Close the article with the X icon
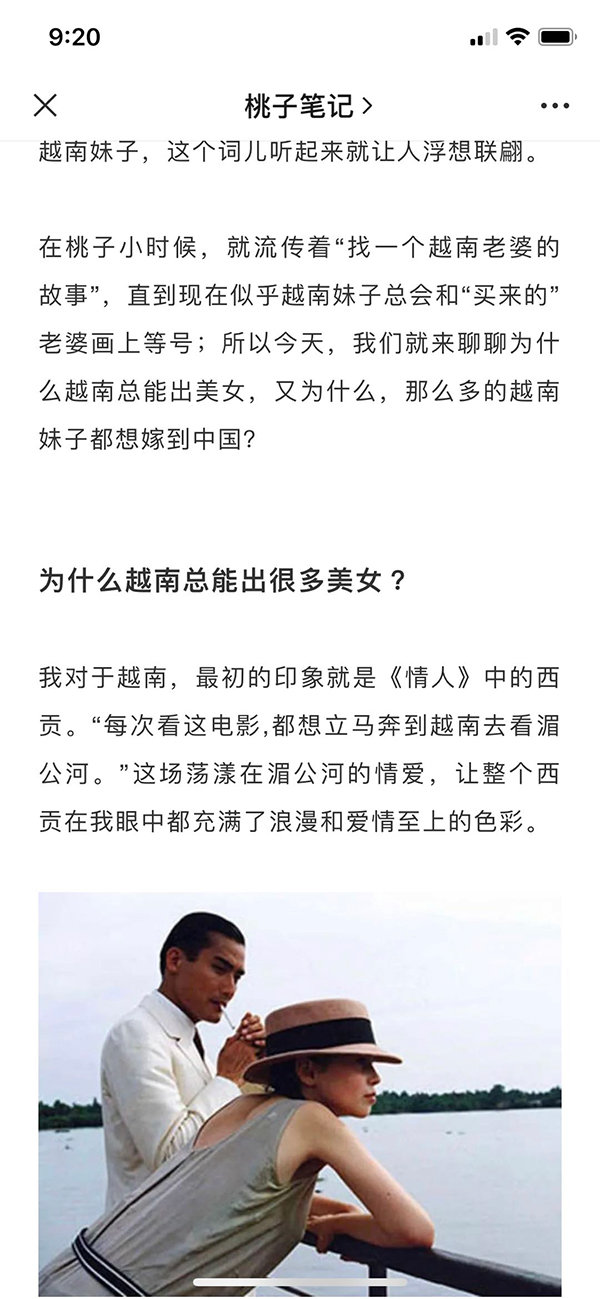 [x=45, y=105]
